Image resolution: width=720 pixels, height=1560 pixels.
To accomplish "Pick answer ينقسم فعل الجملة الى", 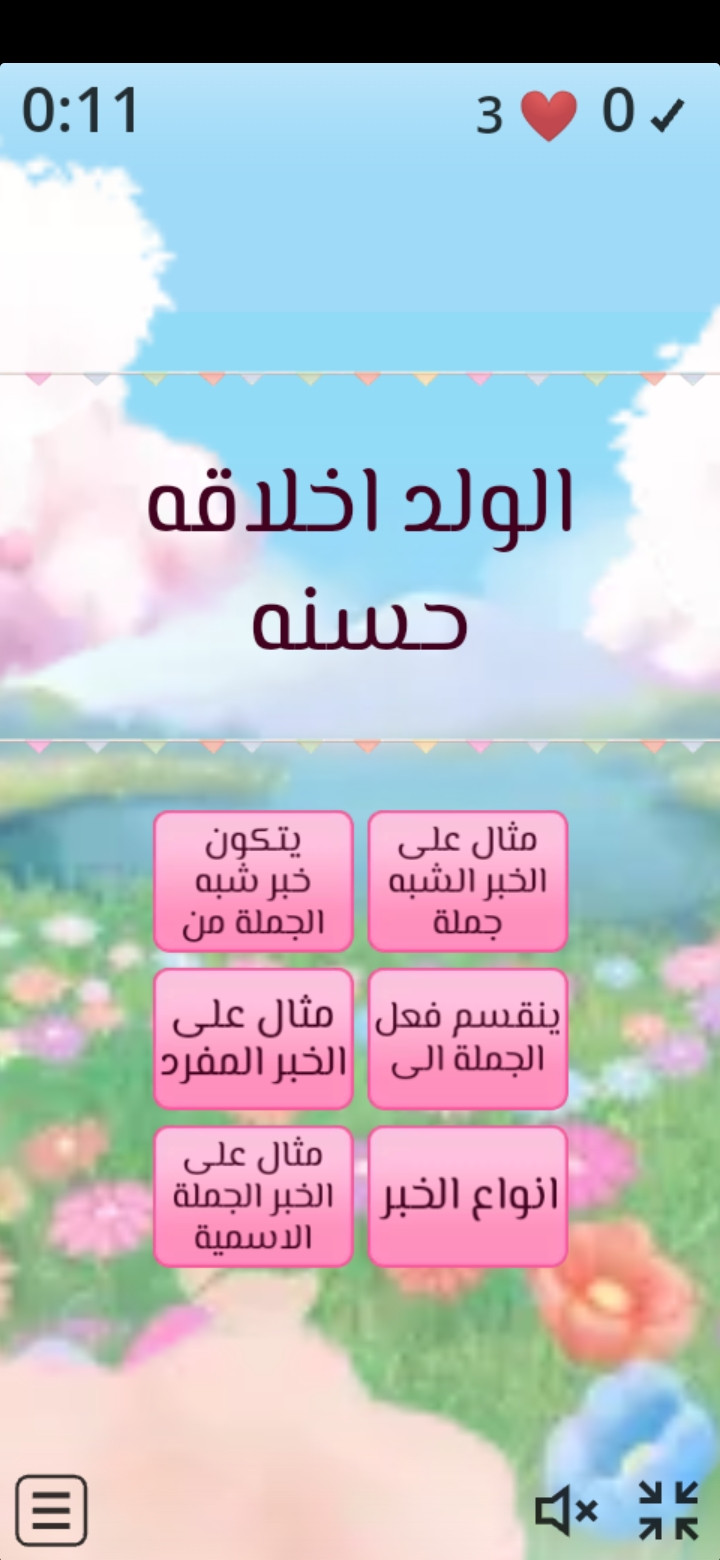I will coord(467,1038).
